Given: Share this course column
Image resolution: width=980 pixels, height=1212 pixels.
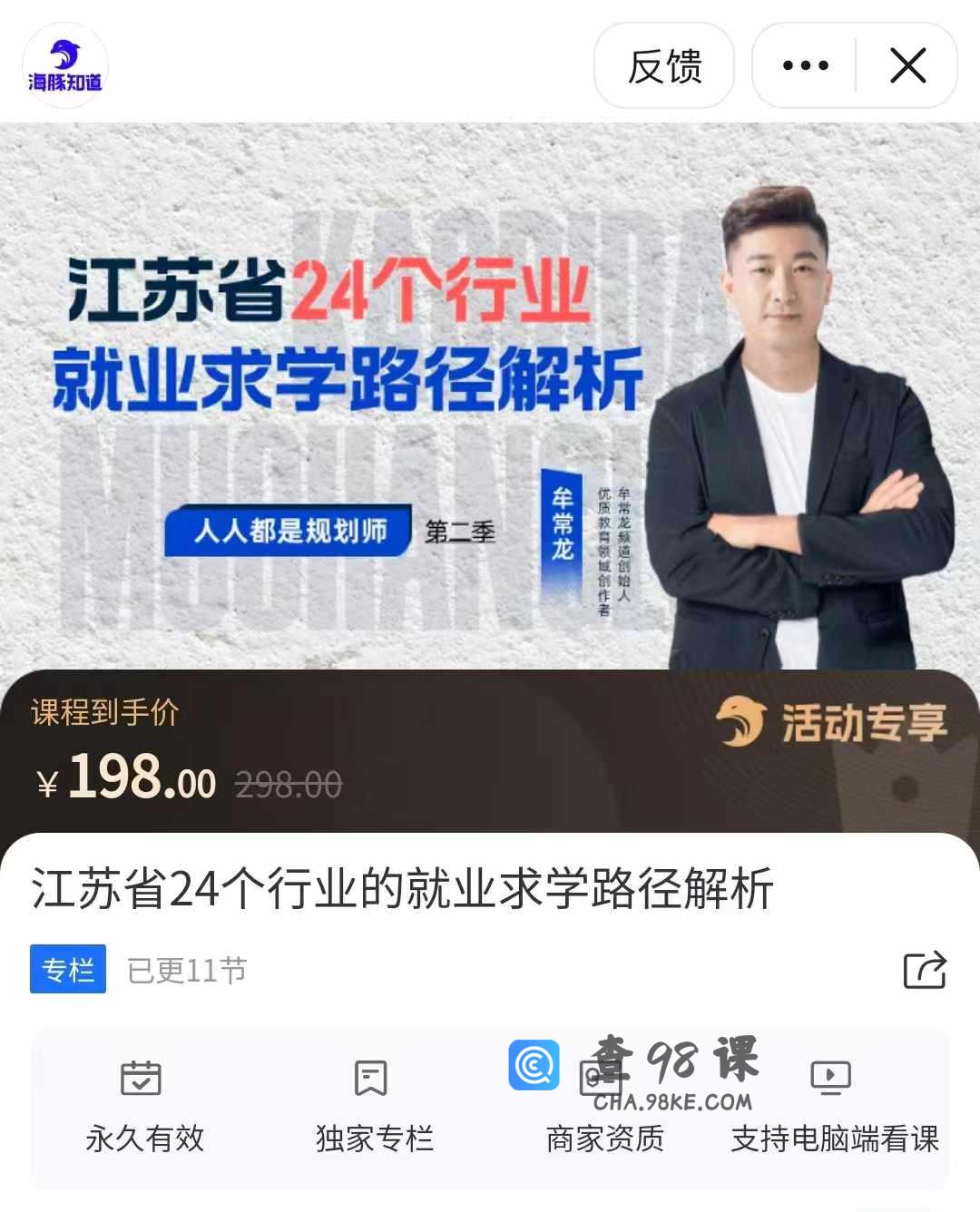Looking at the screenshot, I should [925, 970].
